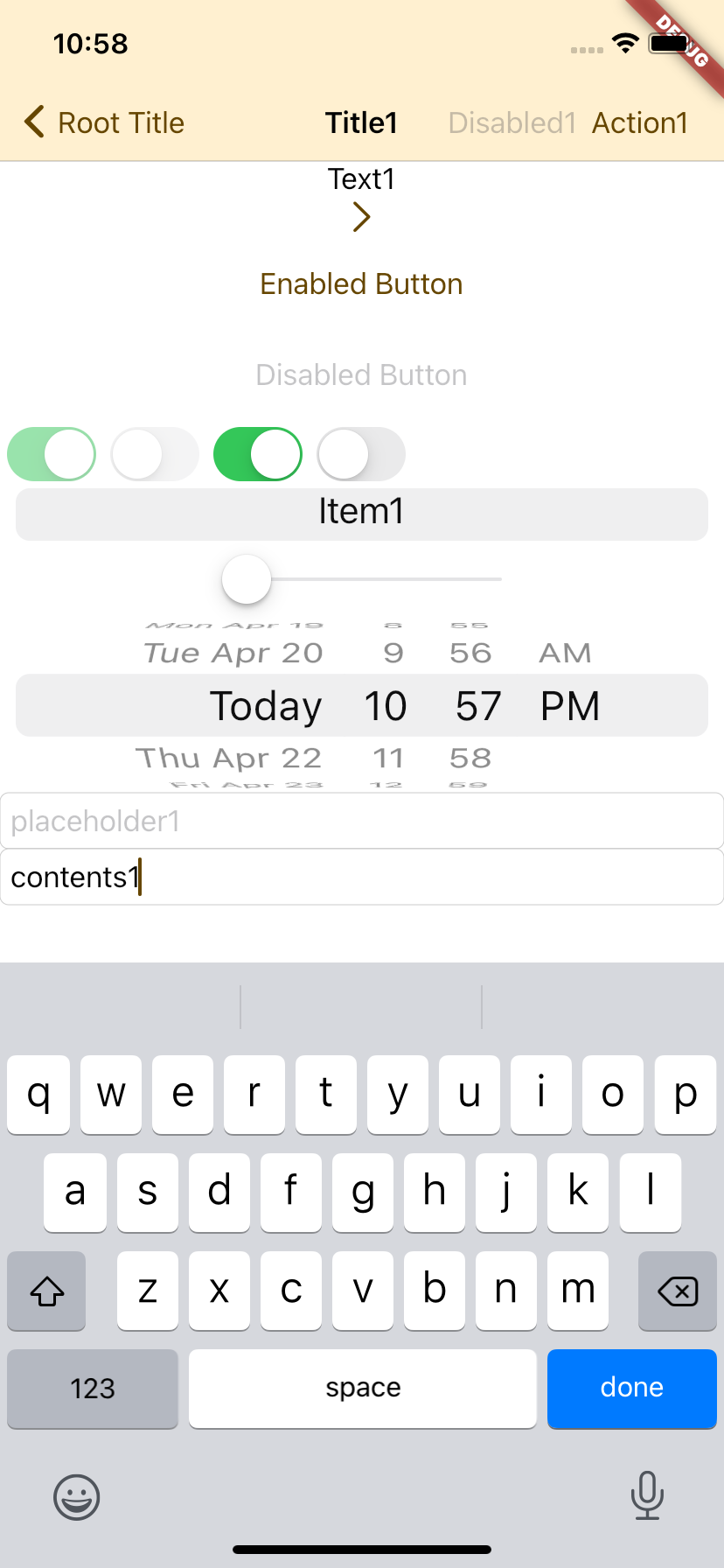Open the emoji keyboard
The image size is (724, 1568).
pyautogui.click(x=76, y=1496)
